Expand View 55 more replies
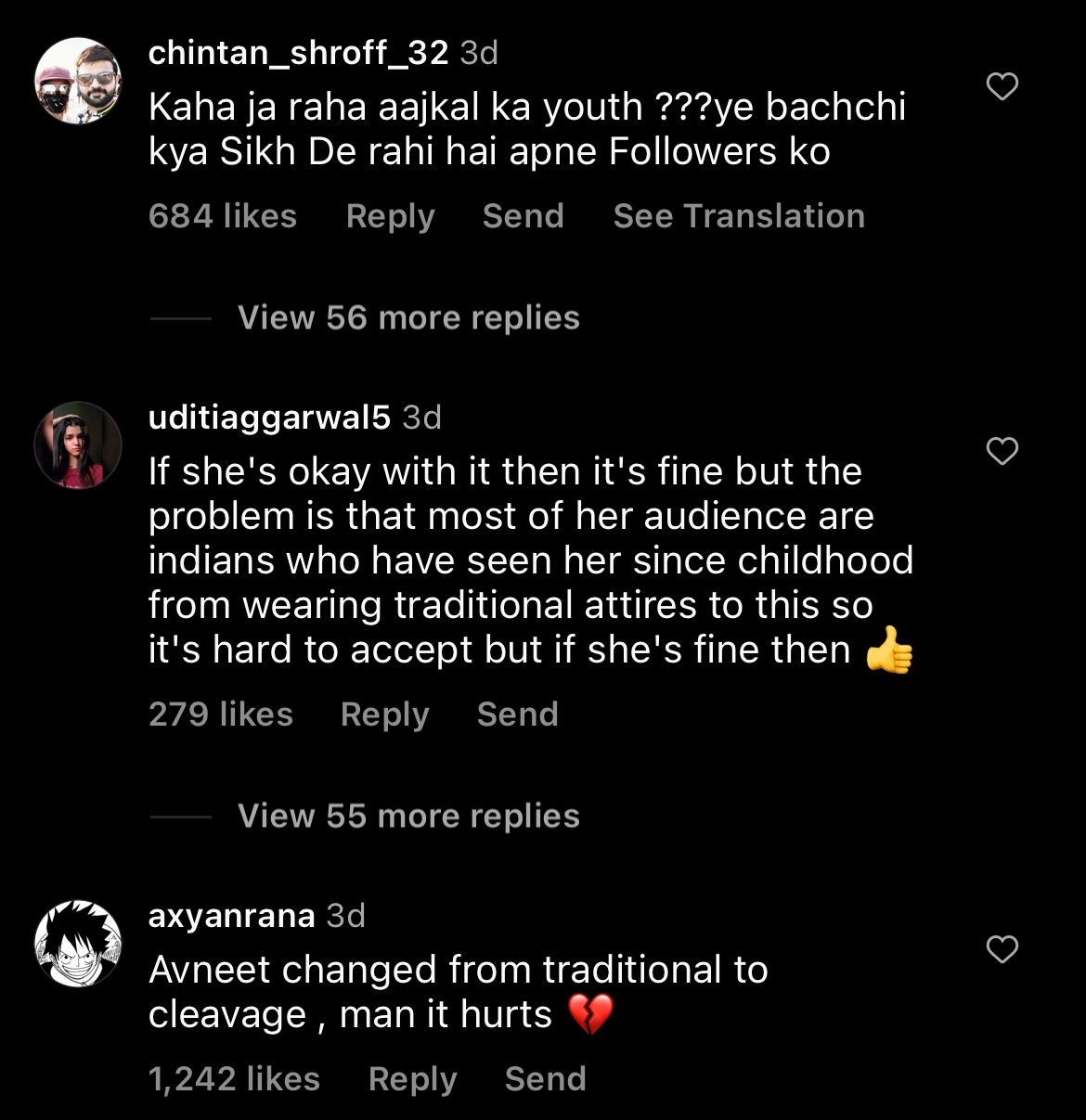Viewport: 1086px width, 1120px height. point(408,817)
